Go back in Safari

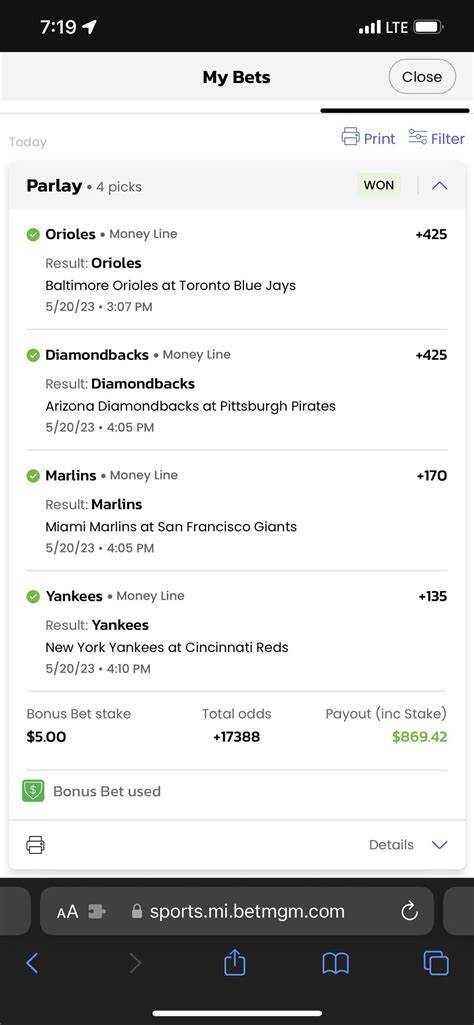31,963
